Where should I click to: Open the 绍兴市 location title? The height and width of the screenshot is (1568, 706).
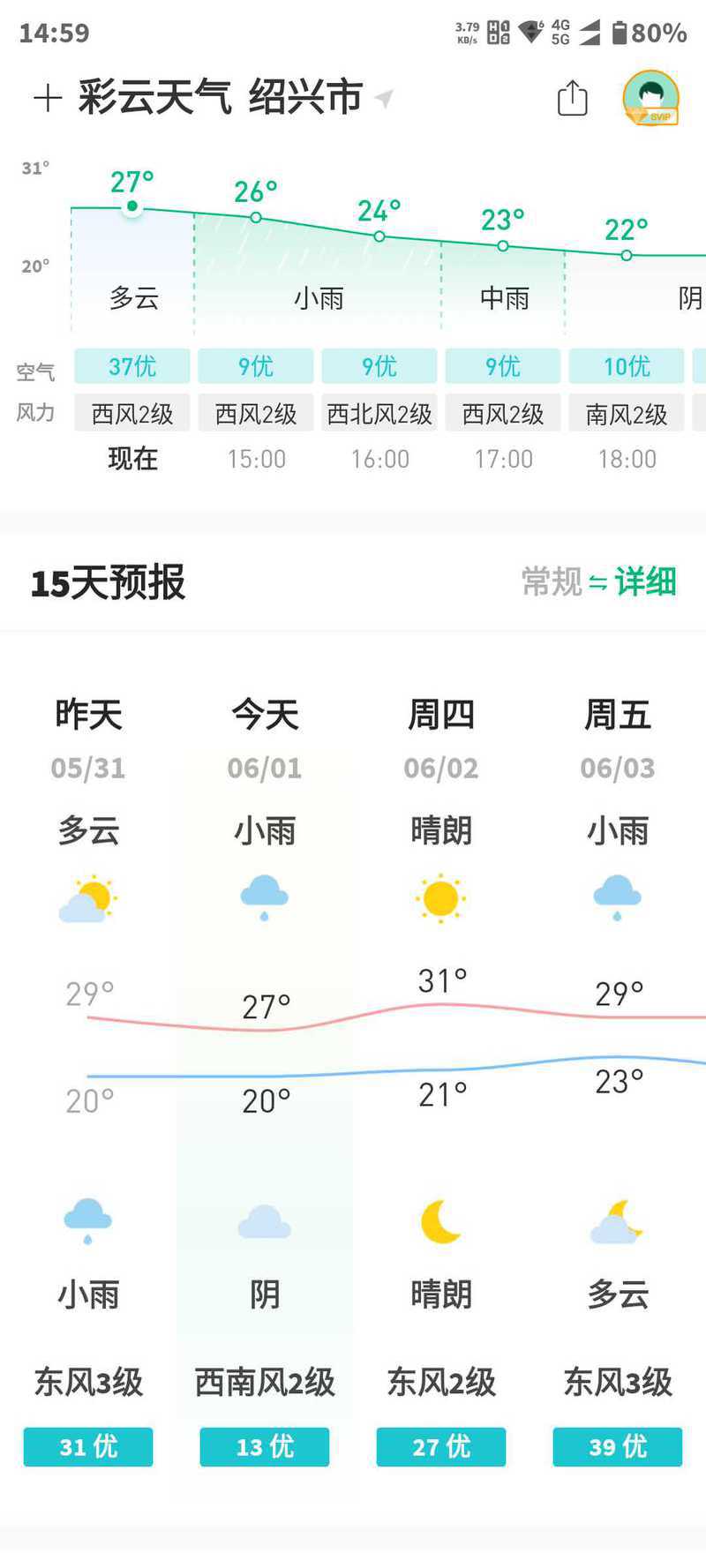(x=305, y=97)
